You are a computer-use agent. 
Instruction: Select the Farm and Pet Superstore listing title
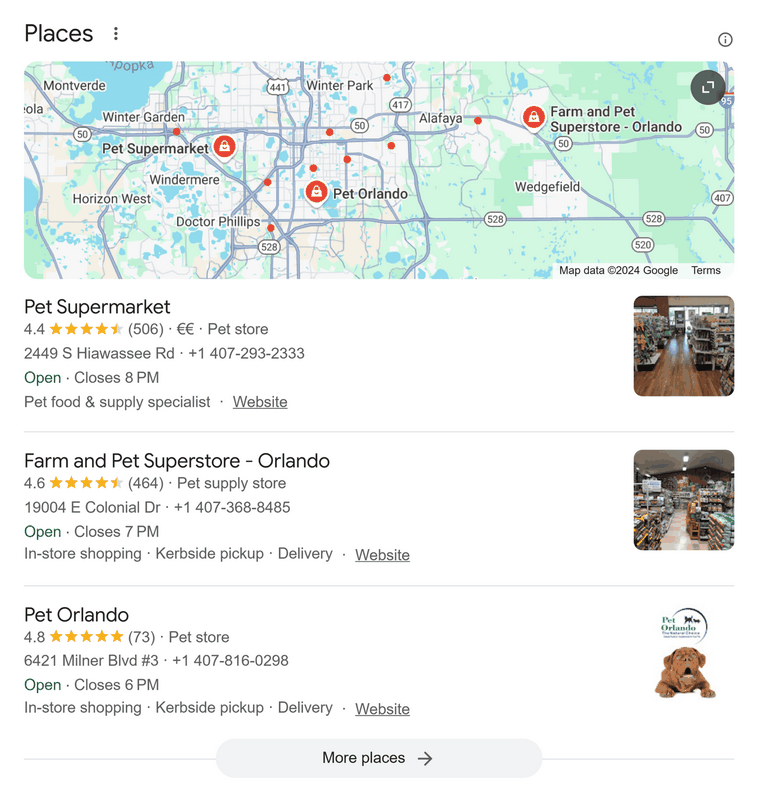pos(176,462)
